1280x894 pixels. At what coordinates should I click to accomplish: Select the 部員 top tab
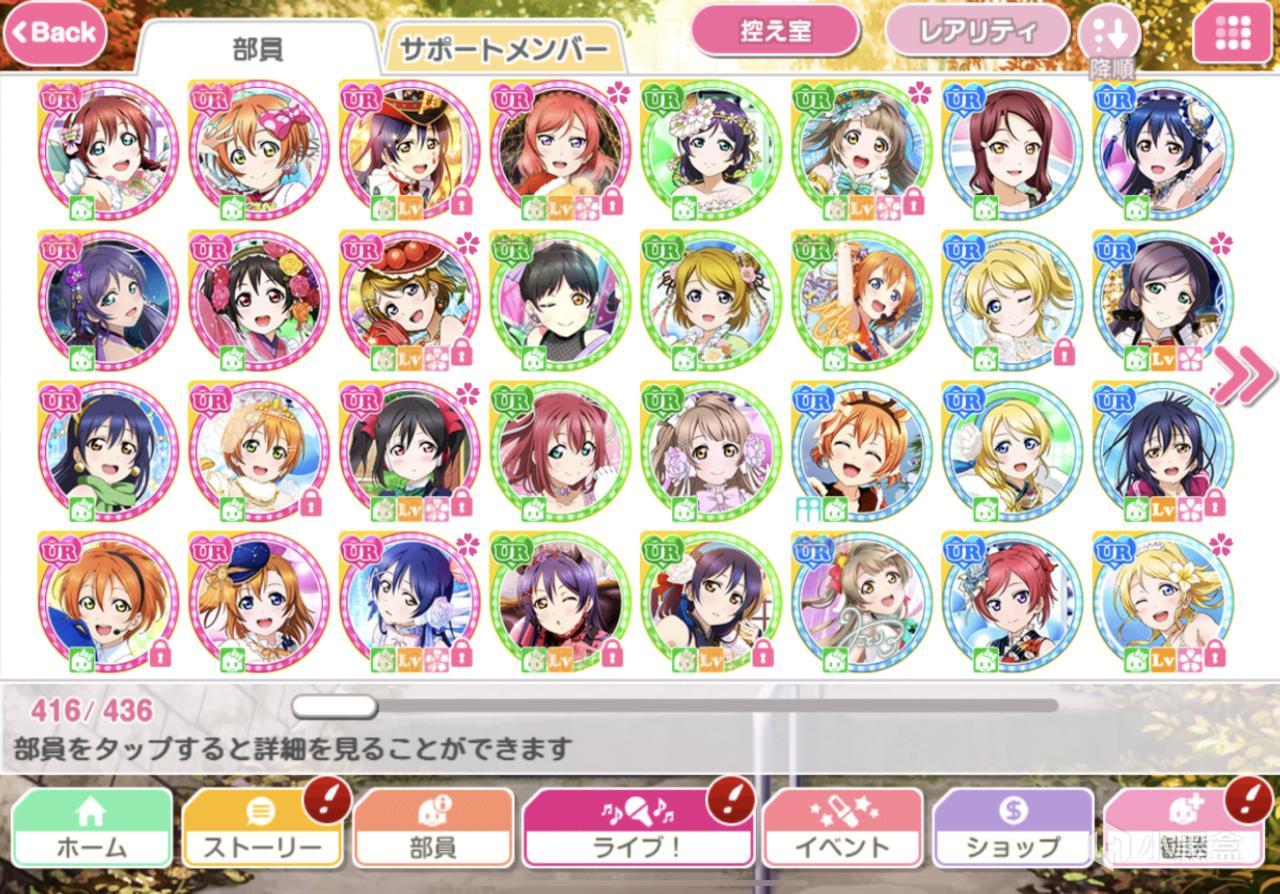[x=258, y=50]
